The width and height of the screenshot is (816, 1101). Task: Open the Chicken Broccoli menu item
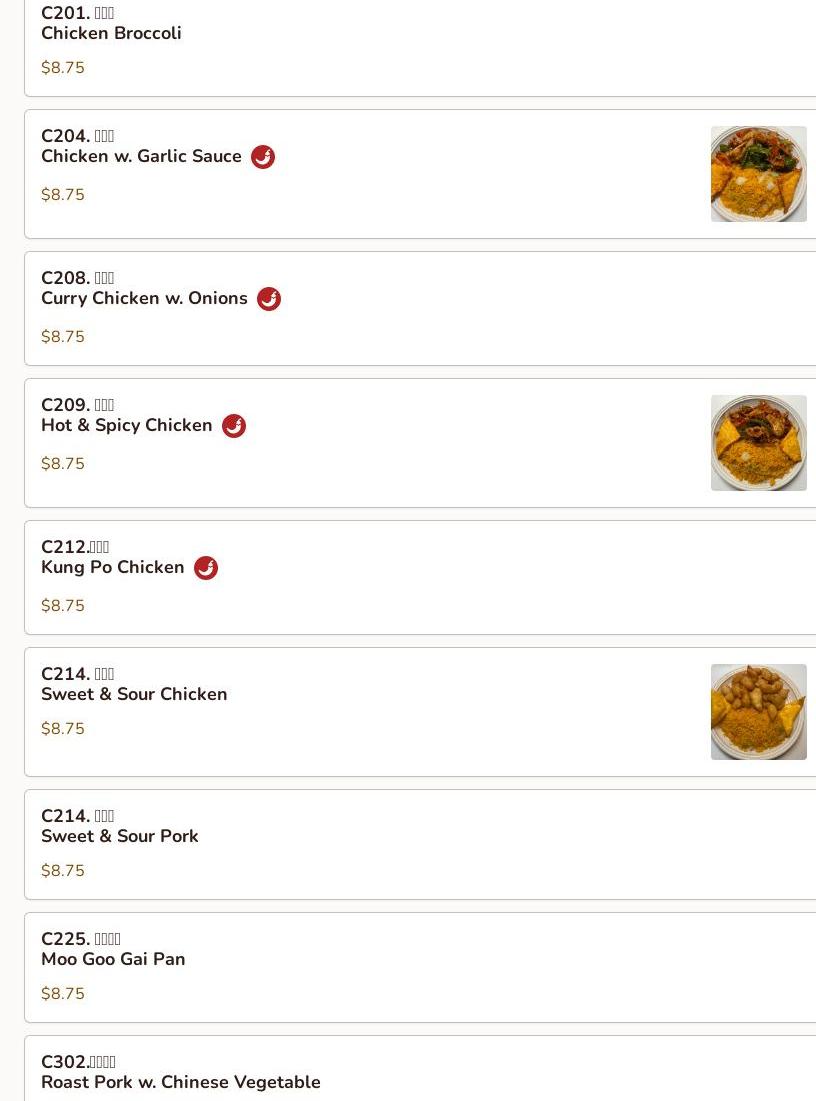coord(111,34)
